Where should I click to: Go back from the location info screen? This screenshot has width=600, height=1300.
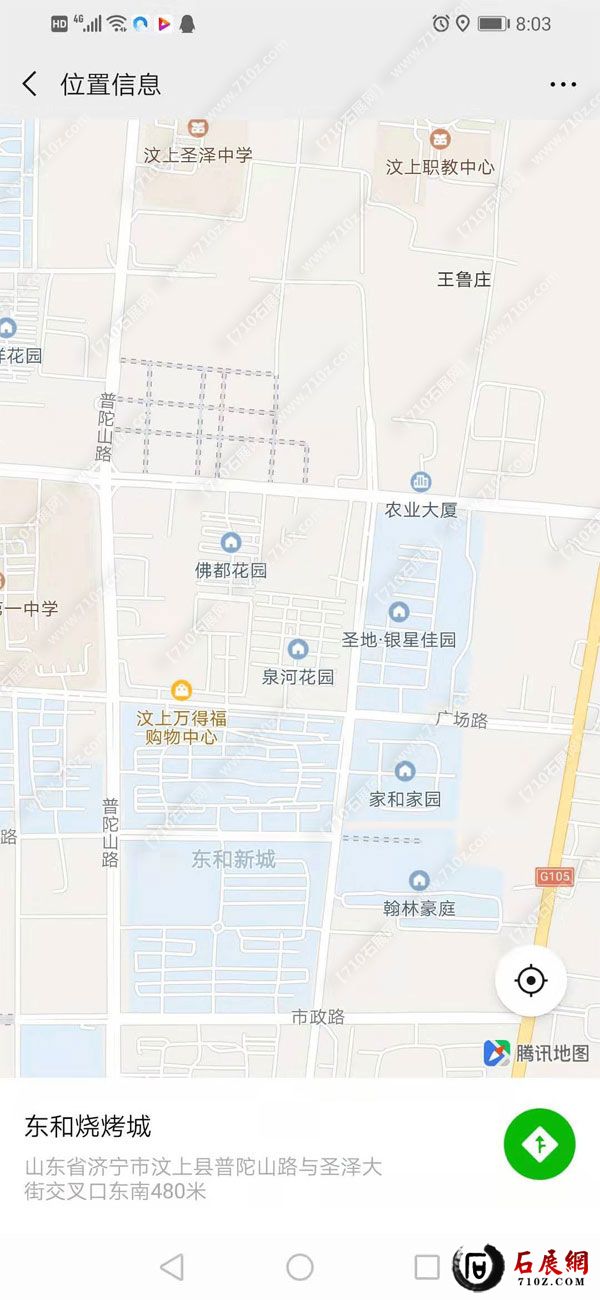tap(30, 84)
